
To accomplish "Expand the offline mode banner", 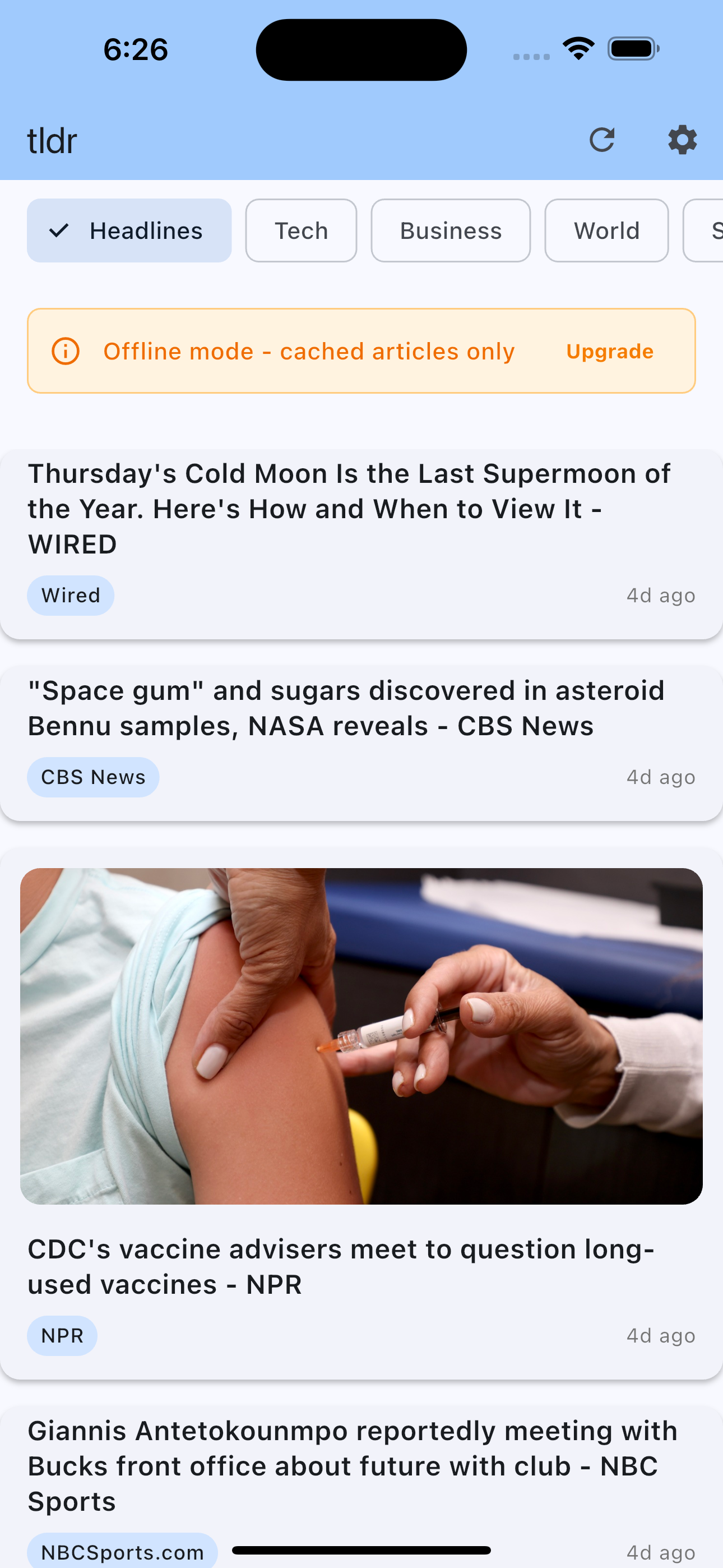I will [361, 351].
